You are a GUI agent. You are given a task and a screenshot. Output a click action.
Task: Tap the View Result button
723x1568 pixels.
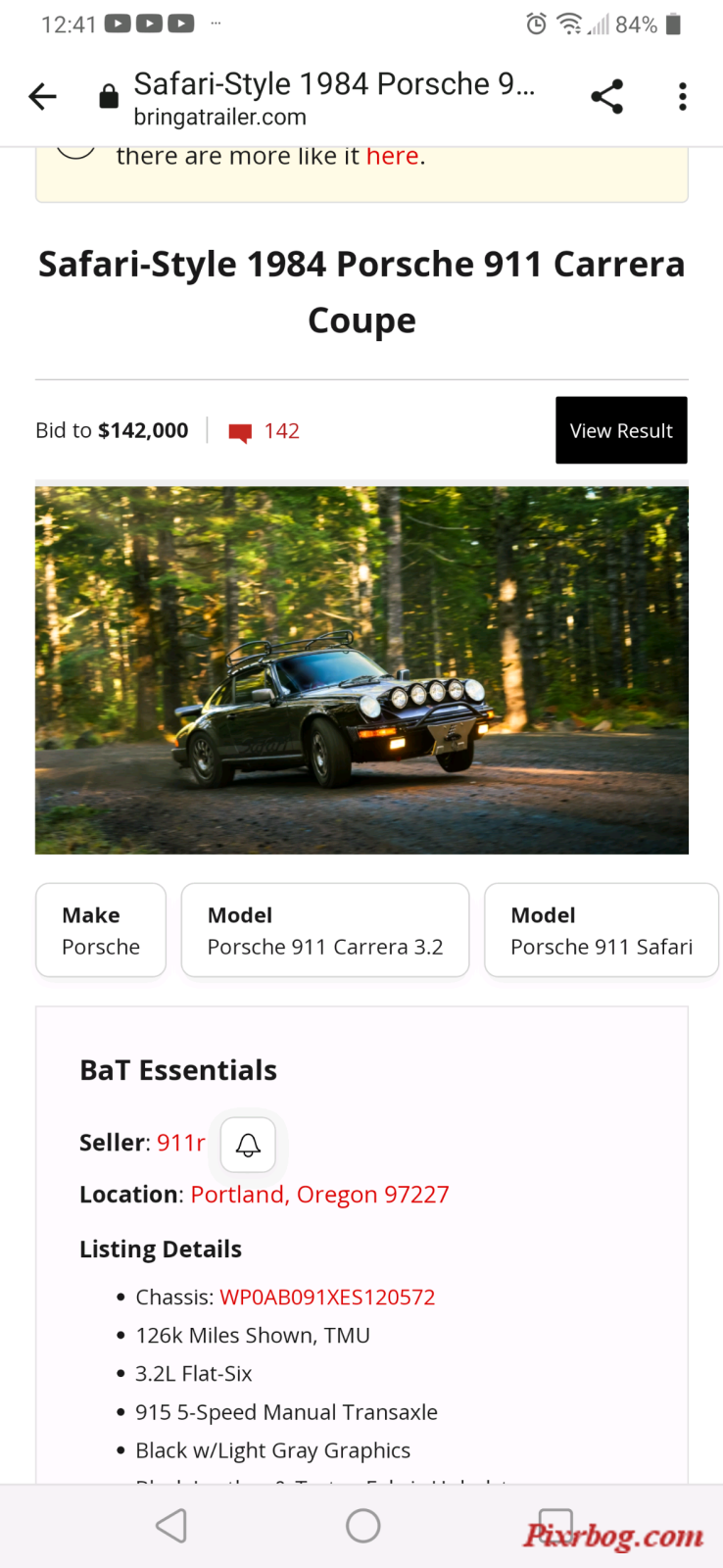click(x=621, y=430)
